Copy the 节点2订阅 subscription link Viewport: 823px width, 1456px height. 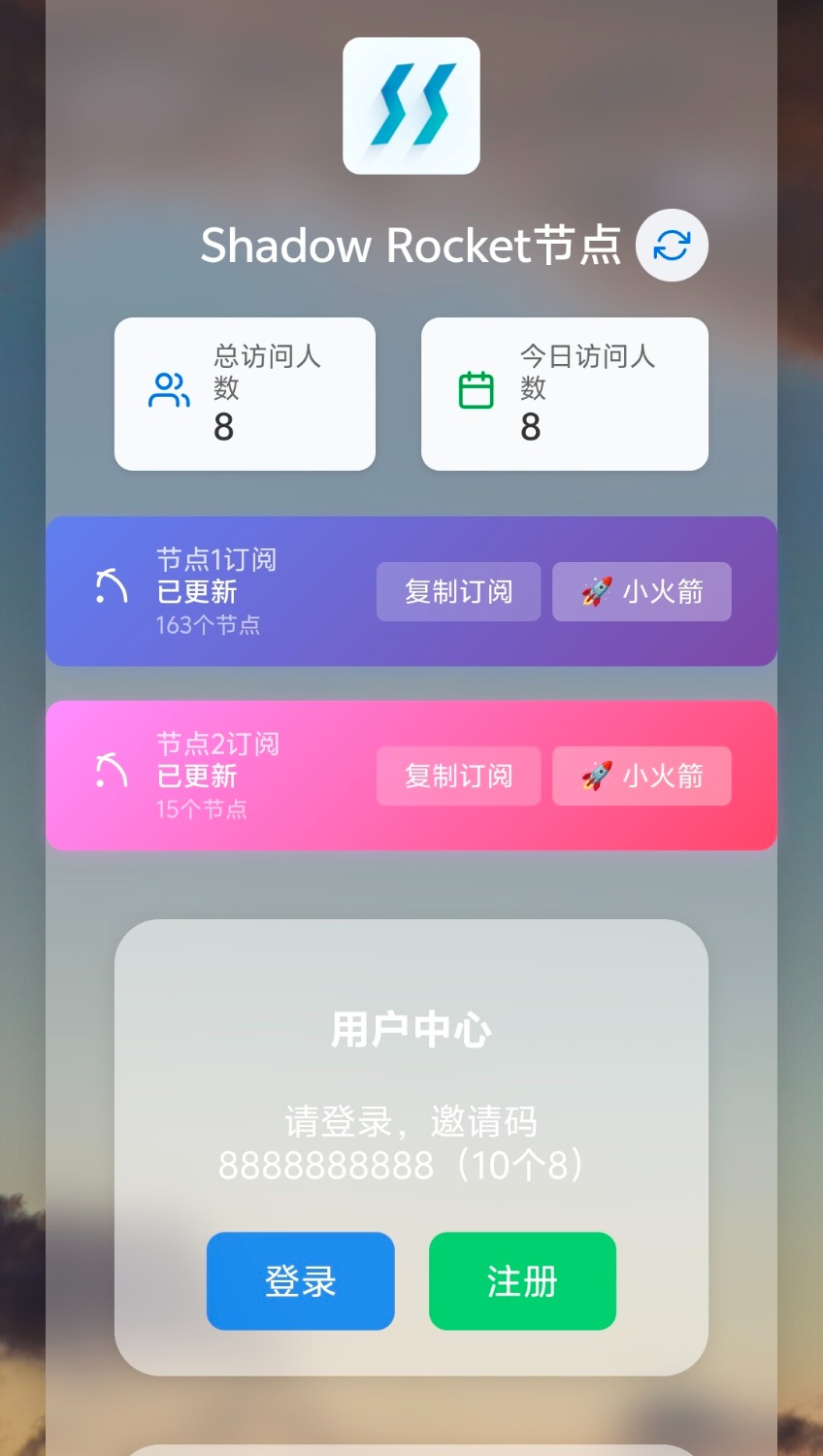[x=458, y=776]
